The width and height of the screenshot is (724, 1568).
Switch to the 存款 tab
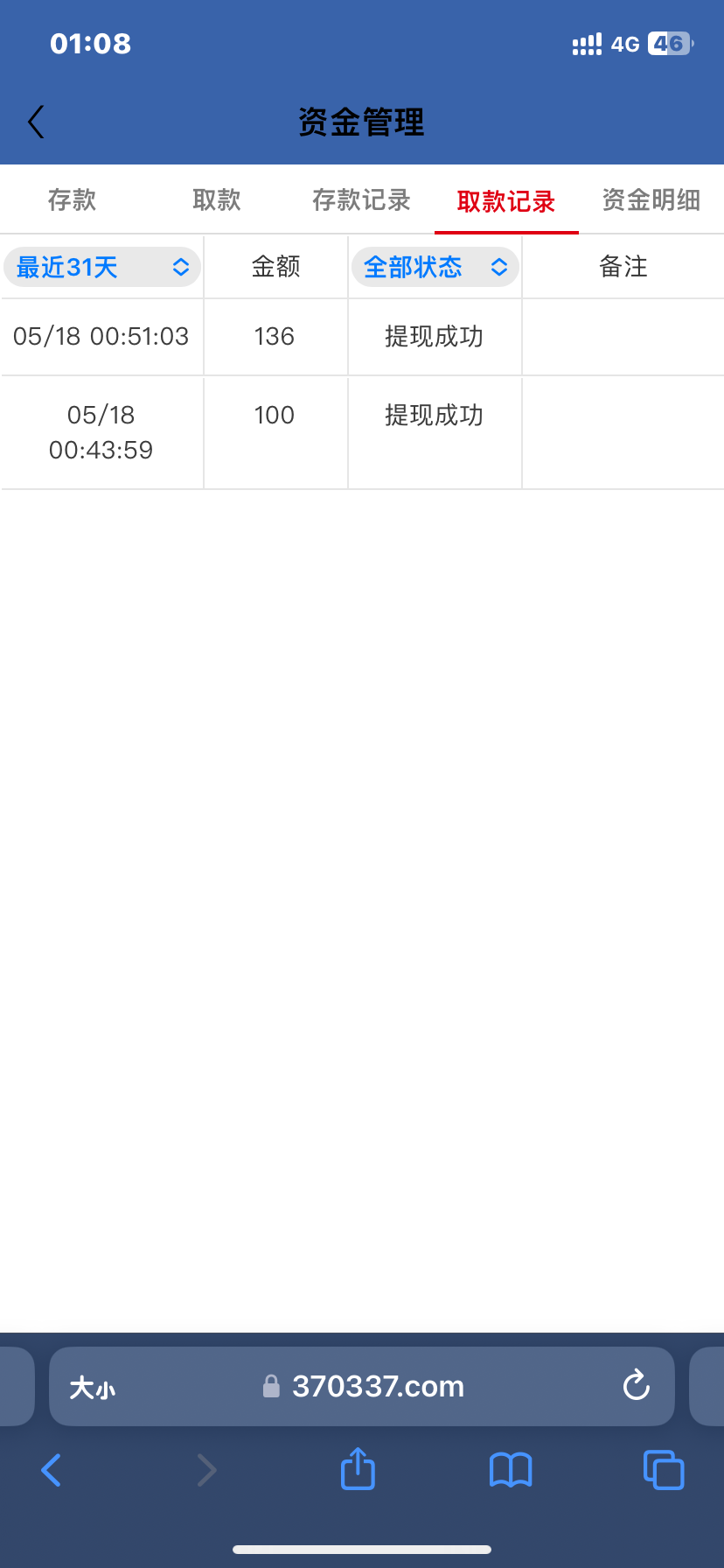pyautogui.click(x=72, y=200)
